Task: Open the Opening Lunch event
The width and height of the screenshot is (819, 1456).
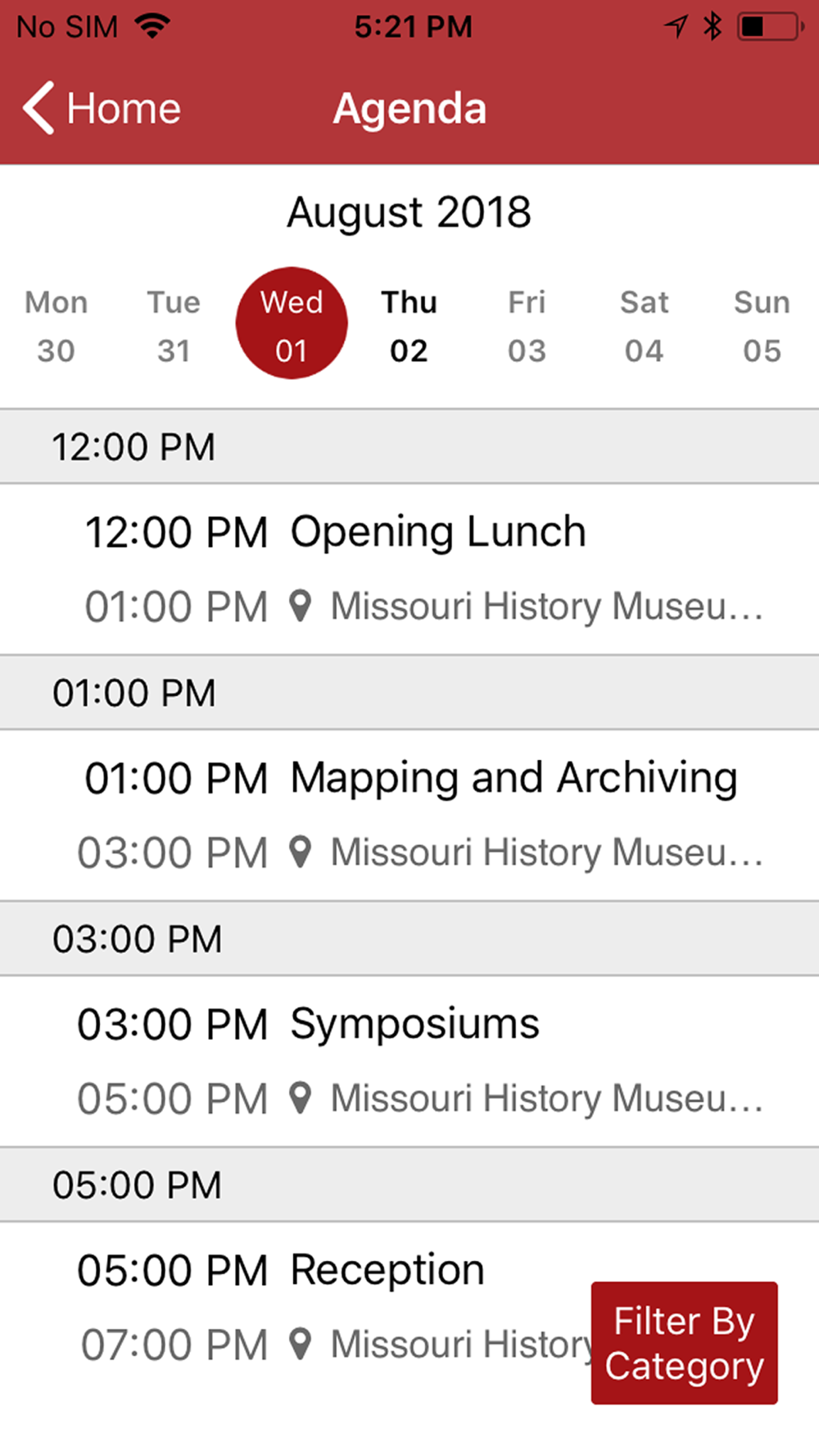Action: (x=409, y=569)
